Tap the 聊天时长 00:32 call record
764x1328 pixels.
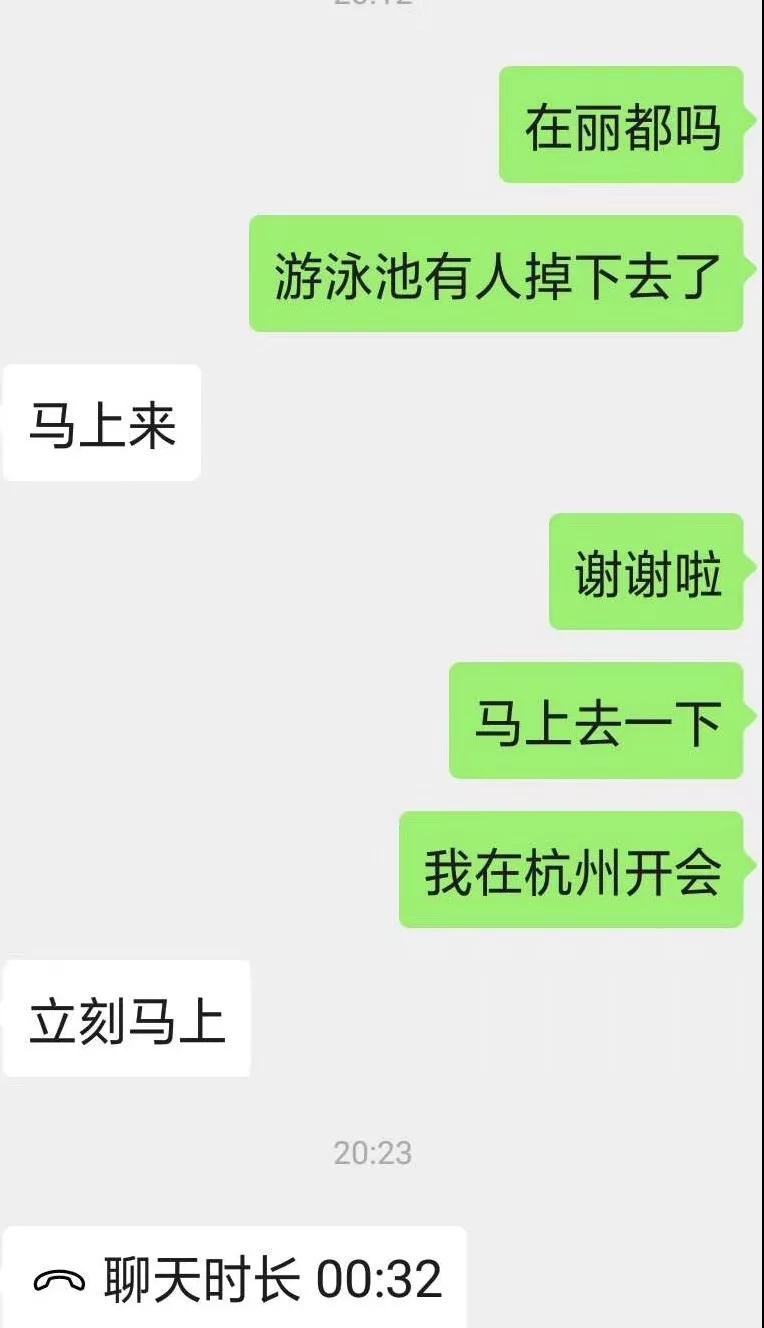(234, 1277)
